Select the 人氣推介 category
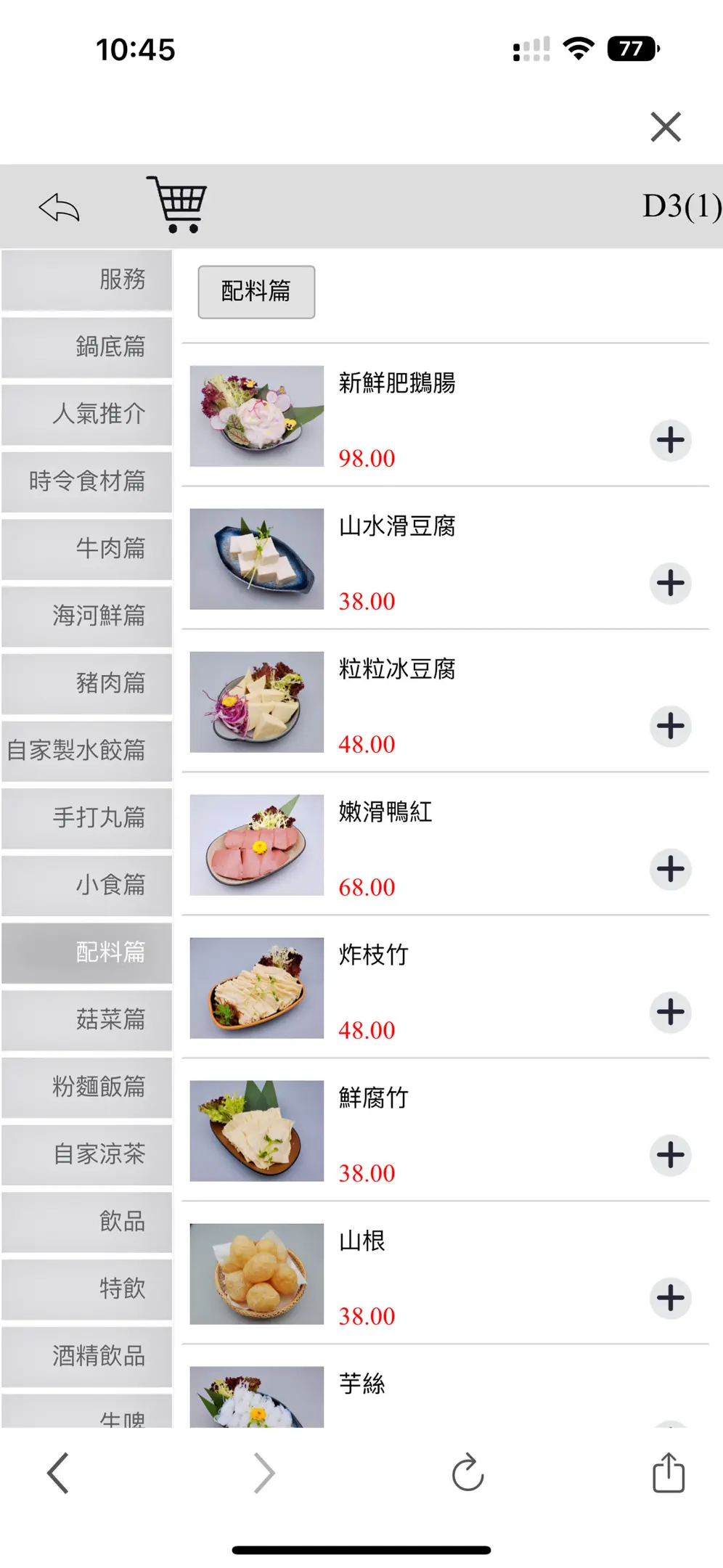The image size is (723, 1568). click(87, 415)
